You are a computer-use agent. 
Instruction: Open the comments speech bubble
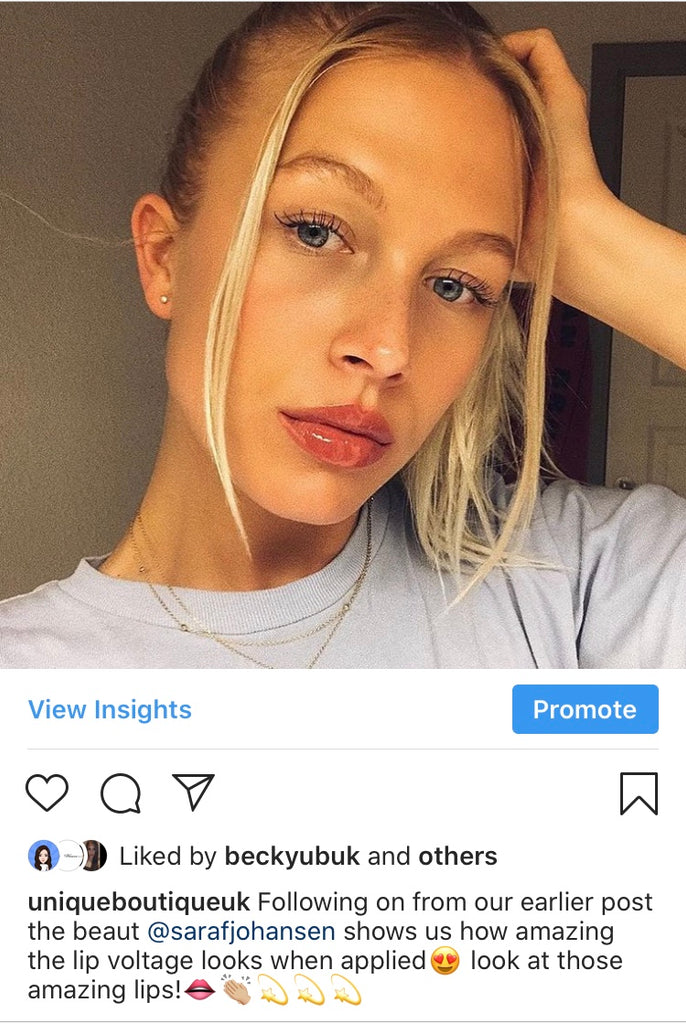pos(120,794)
